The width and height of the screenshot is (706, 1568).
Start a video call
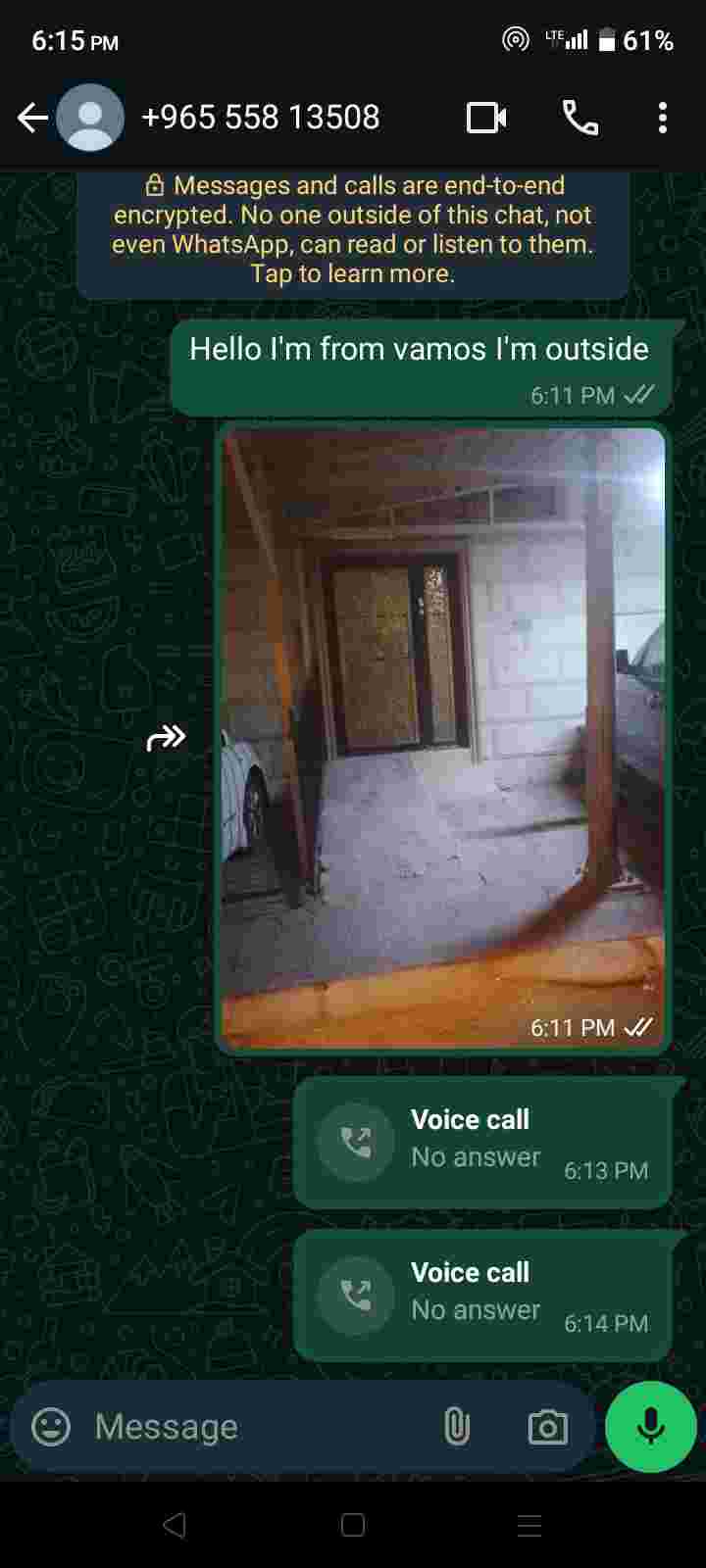pos(486,119)
